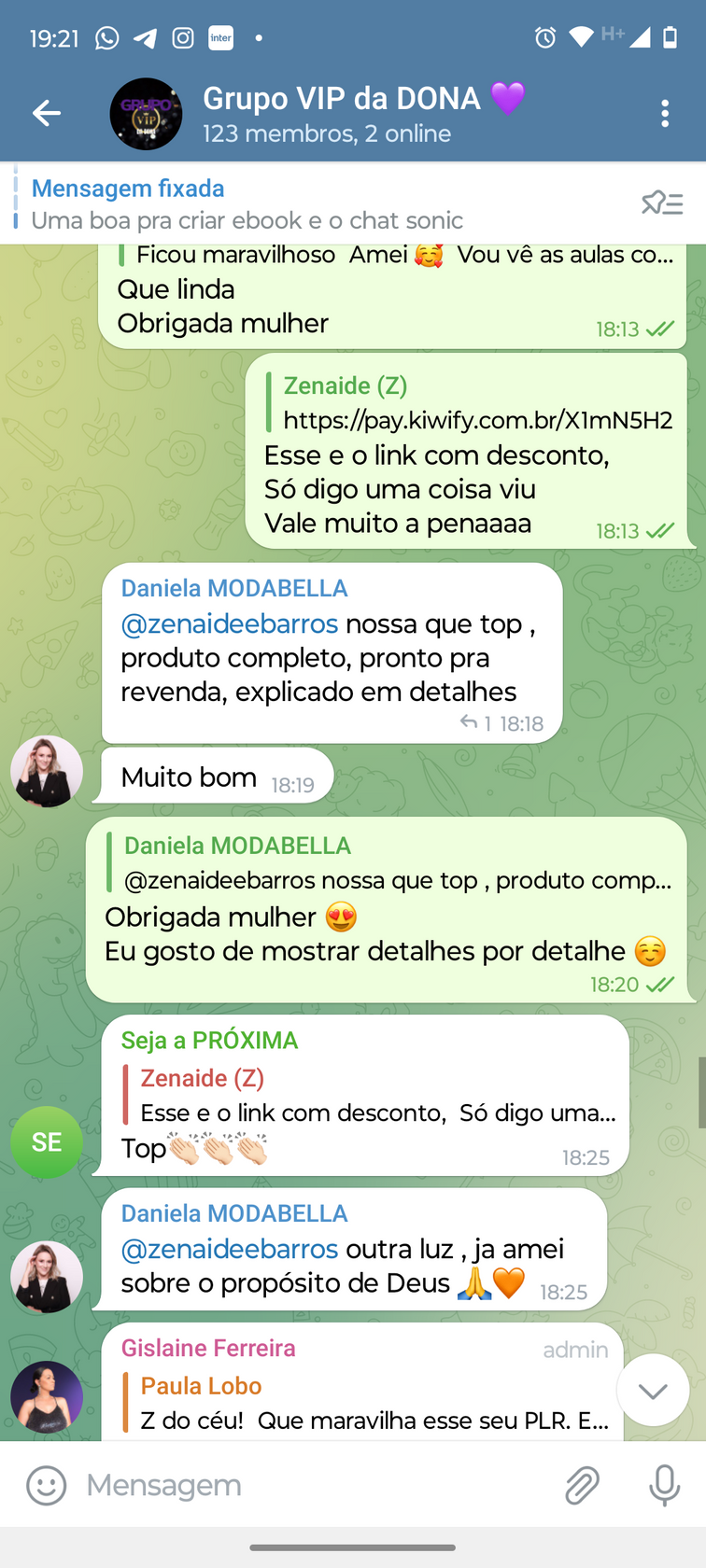This screenshot has width=706, height=1568.
Task: Jump down to the latest messages
Action: pos(653,1390)
